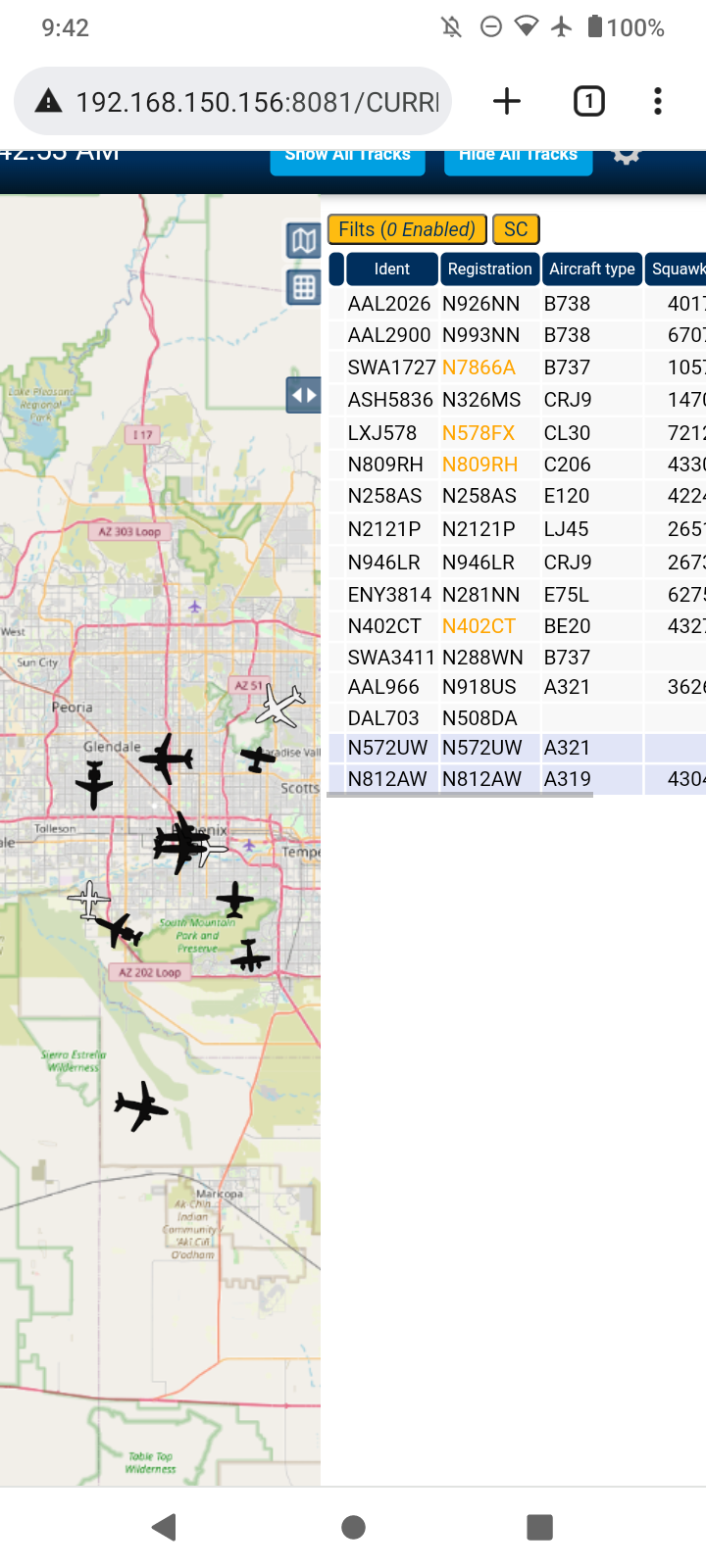
Task: Select the N812AW aircraft row
Action: click(517, 779)
